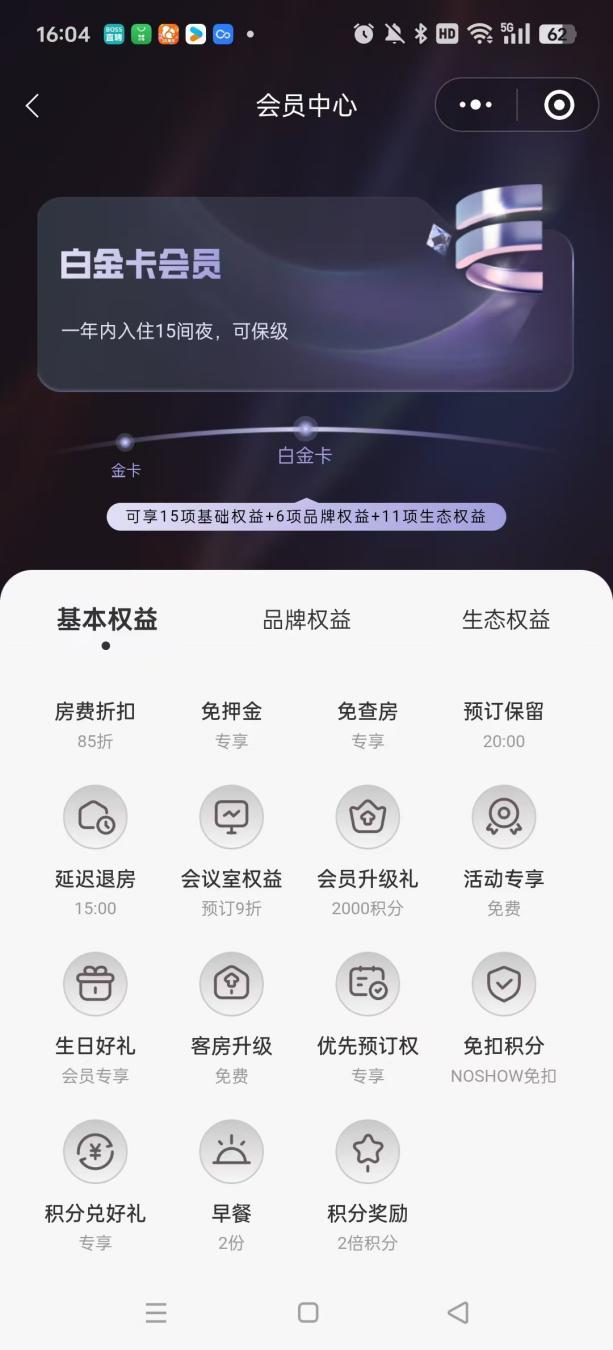Close the mini program via the circle icon
The width and height of the screenshot is (613, 1350).
[558, 105]
